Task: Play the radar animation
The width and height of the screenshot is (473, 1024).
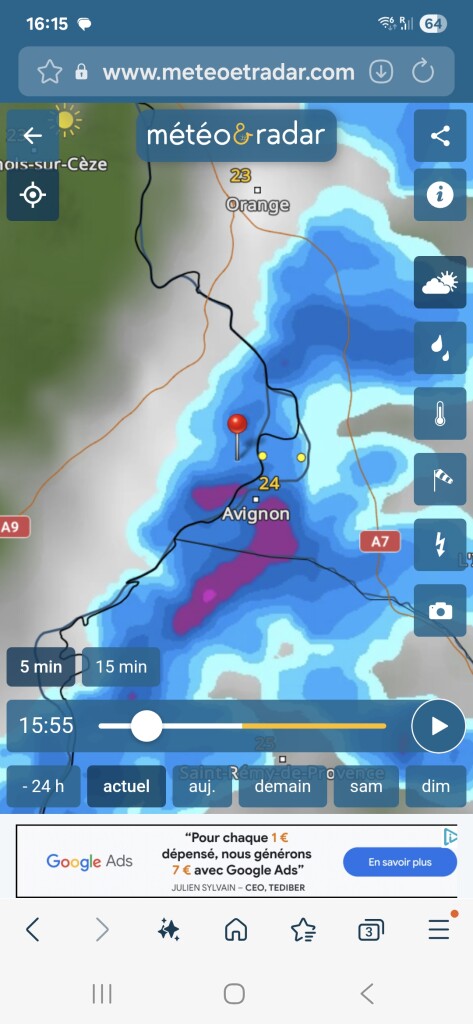Action: pyautogui.click(x=439, y=726)
